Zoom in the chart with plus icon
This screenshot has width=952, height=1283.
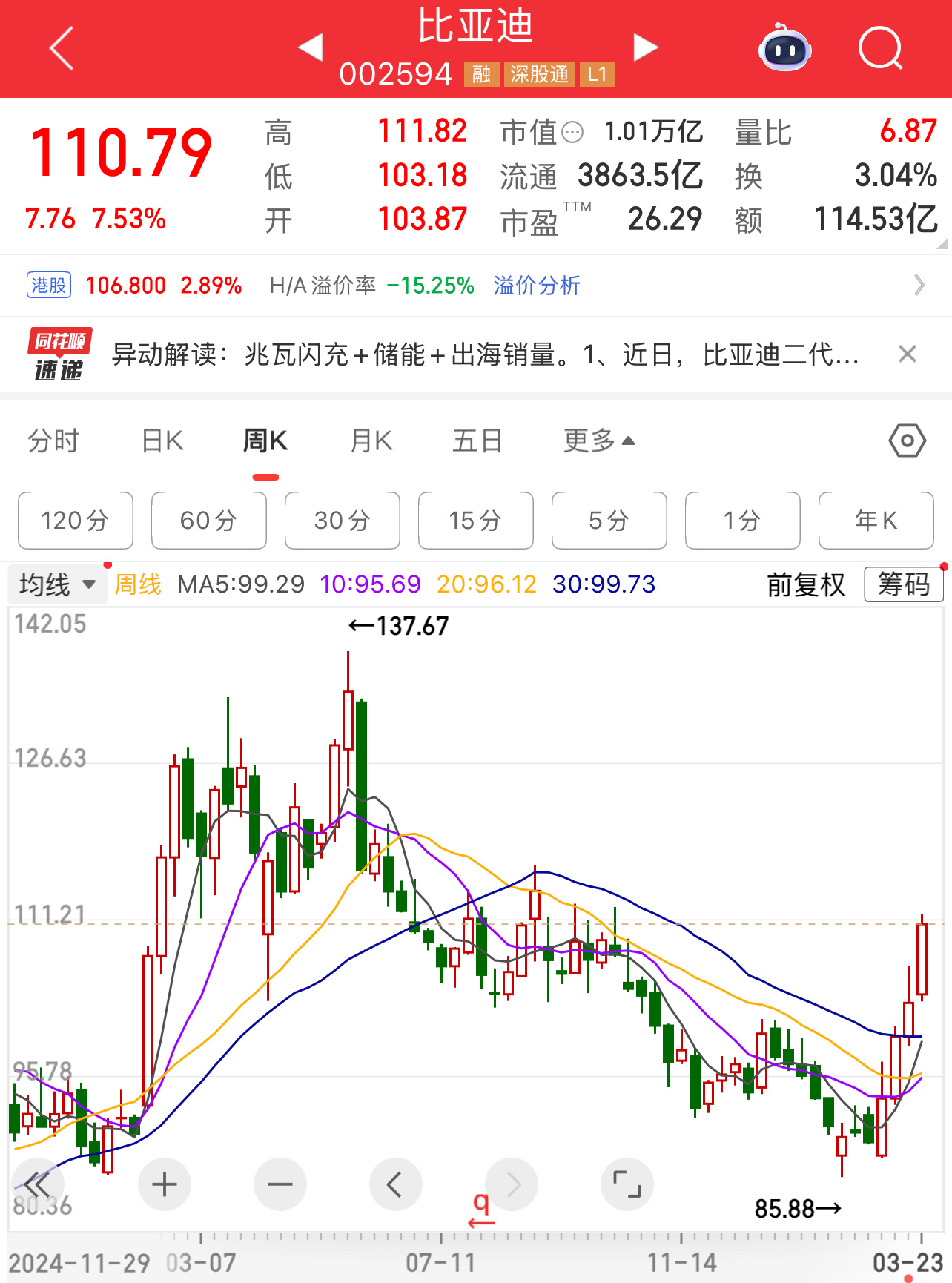click(x=165, y=1184)
